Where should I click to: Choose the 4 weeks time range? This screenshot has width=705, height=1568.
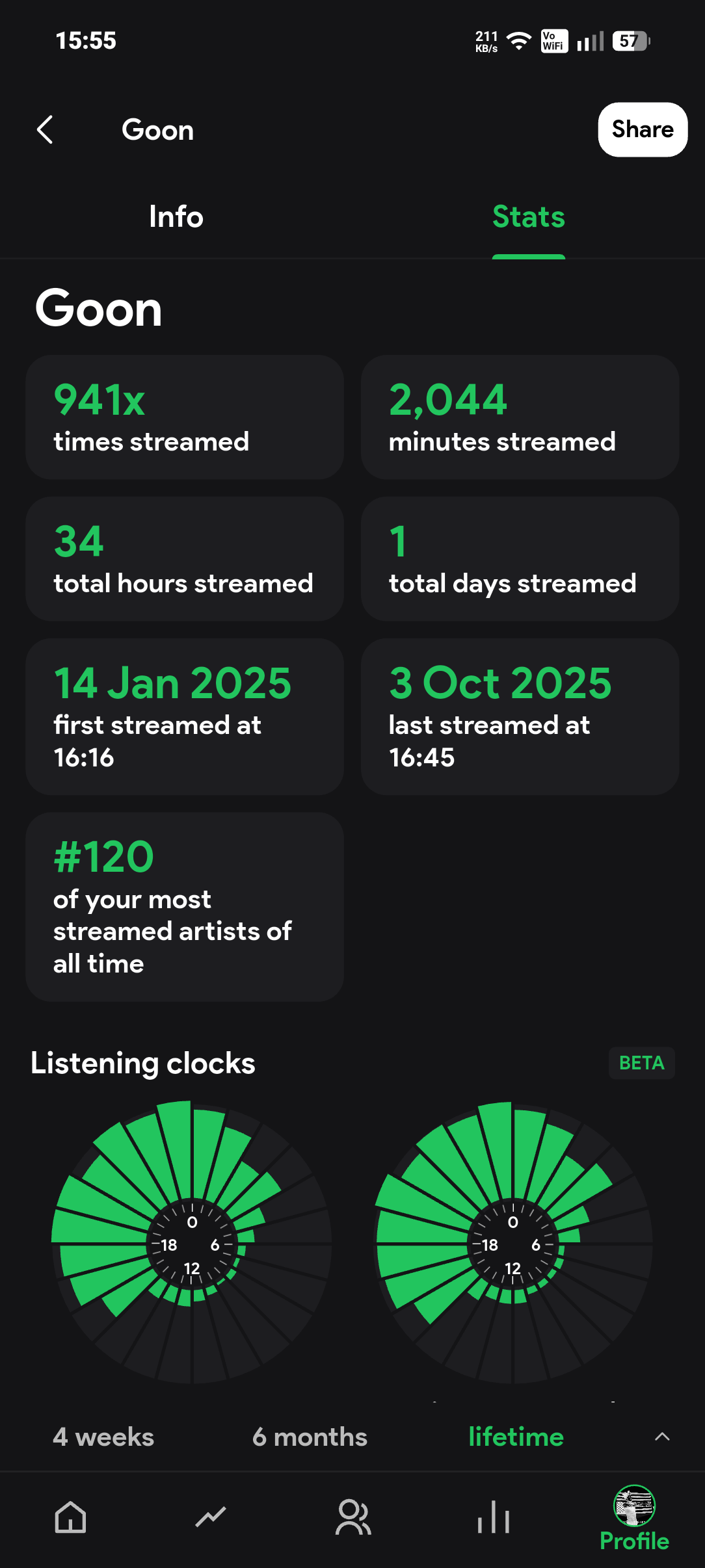point(103,1437)
